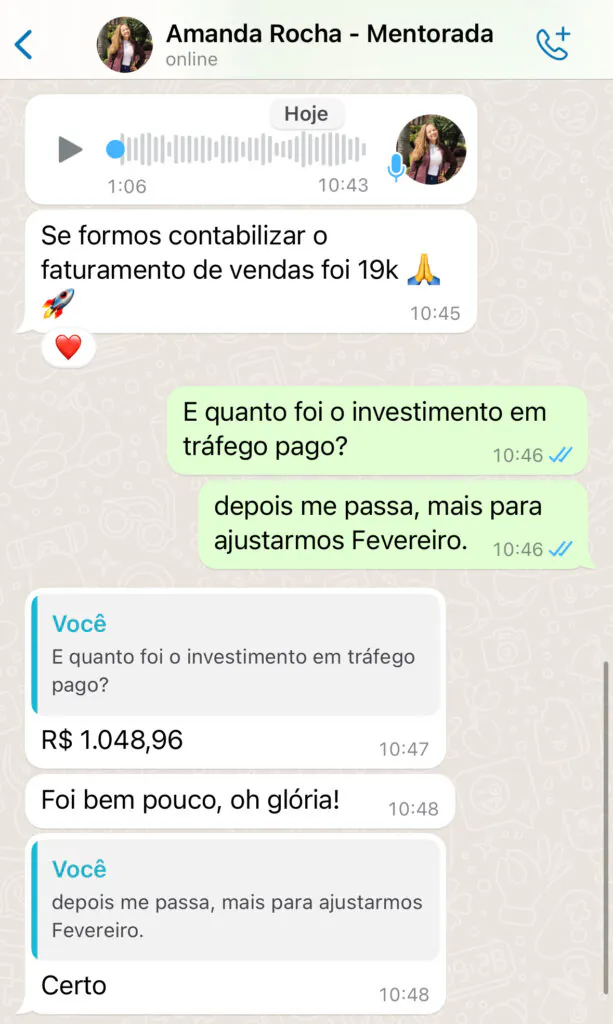Play the 1:06 voice message

pyautogui.click(x=70, y=149)
